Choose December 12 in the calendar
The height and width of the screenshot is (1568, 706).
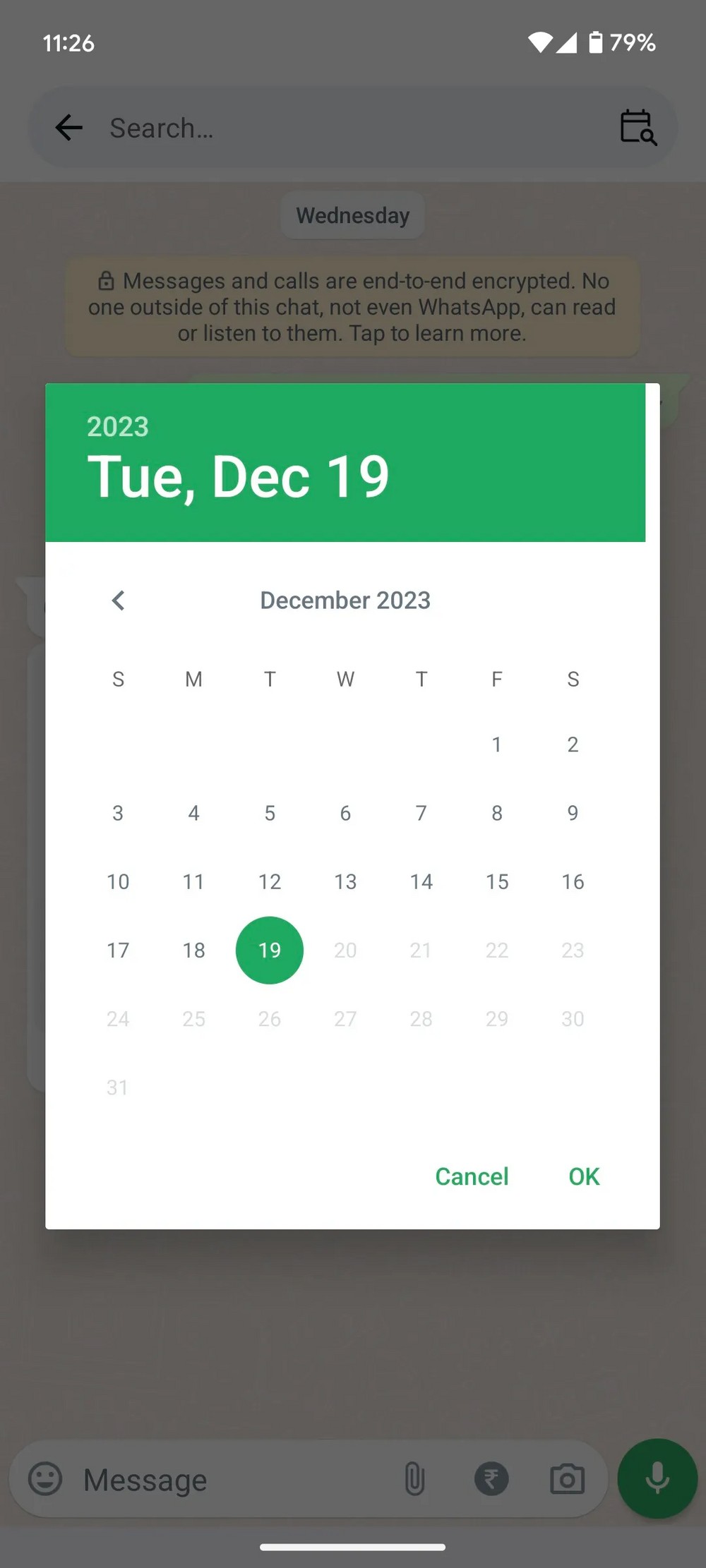click(x=270, y=881)
